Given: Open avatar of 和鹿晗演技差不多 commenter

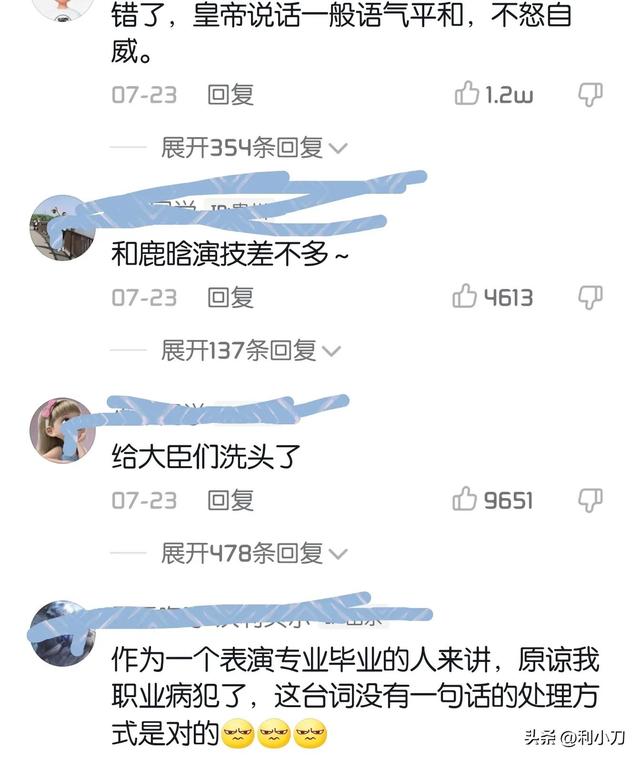Looking at the screenshot, I should point(63,228).
